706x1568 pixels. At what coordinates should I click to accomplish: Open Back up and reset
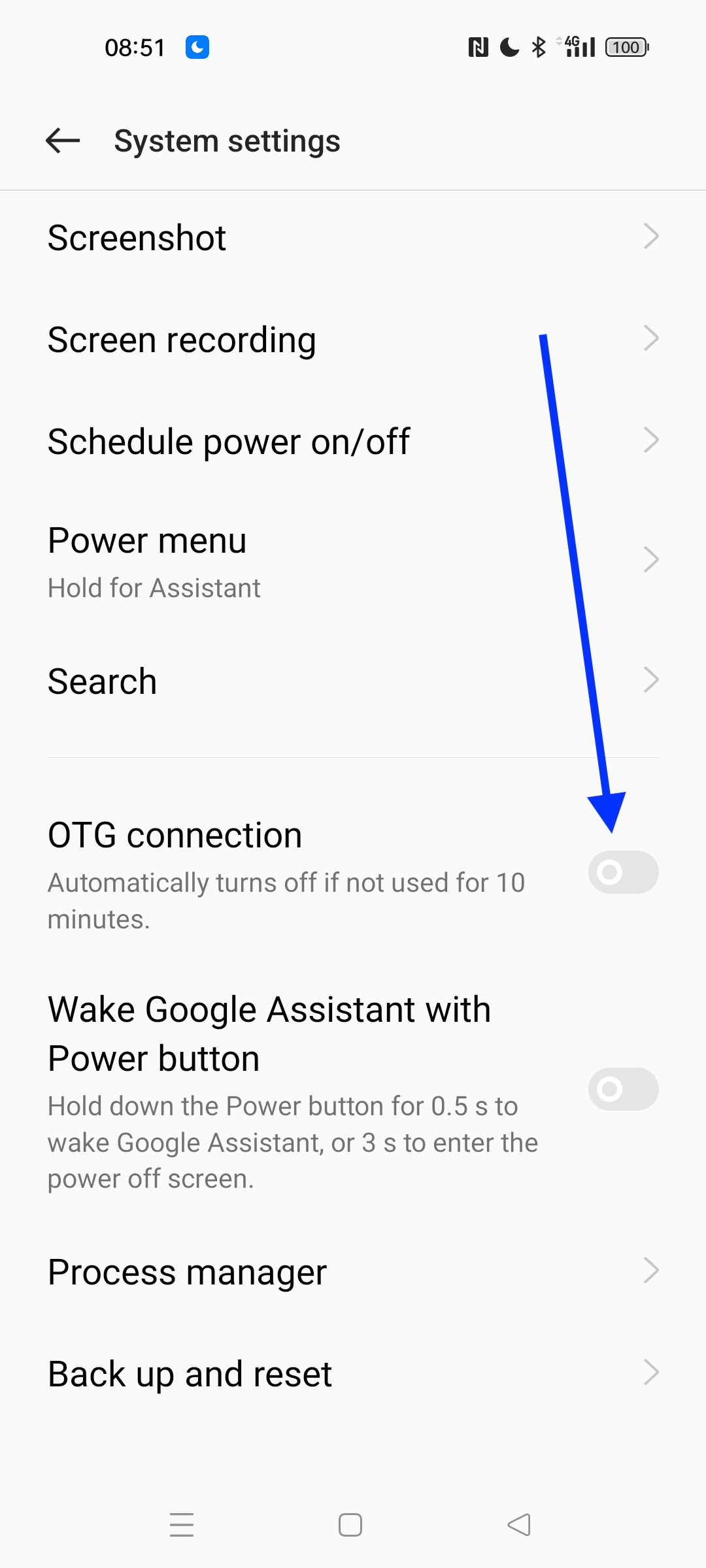353,1374
